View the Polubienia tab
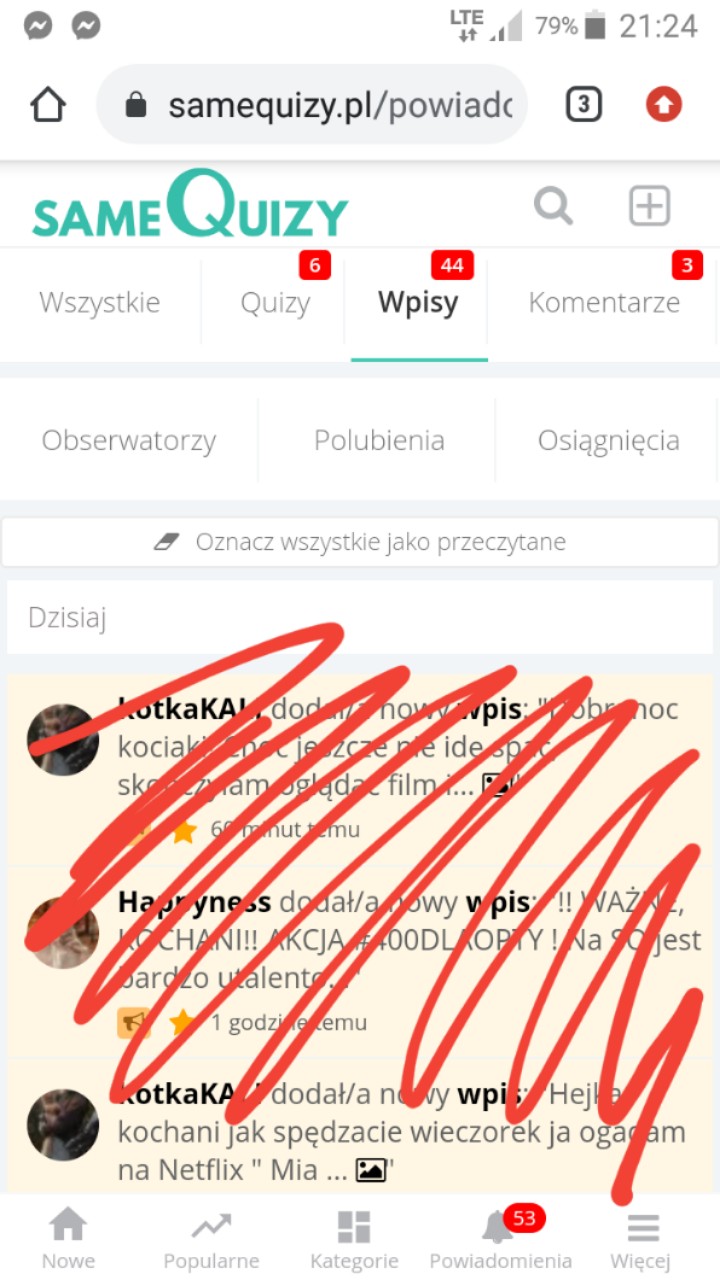Screen dimensions: 720x1280 (379, 441)
